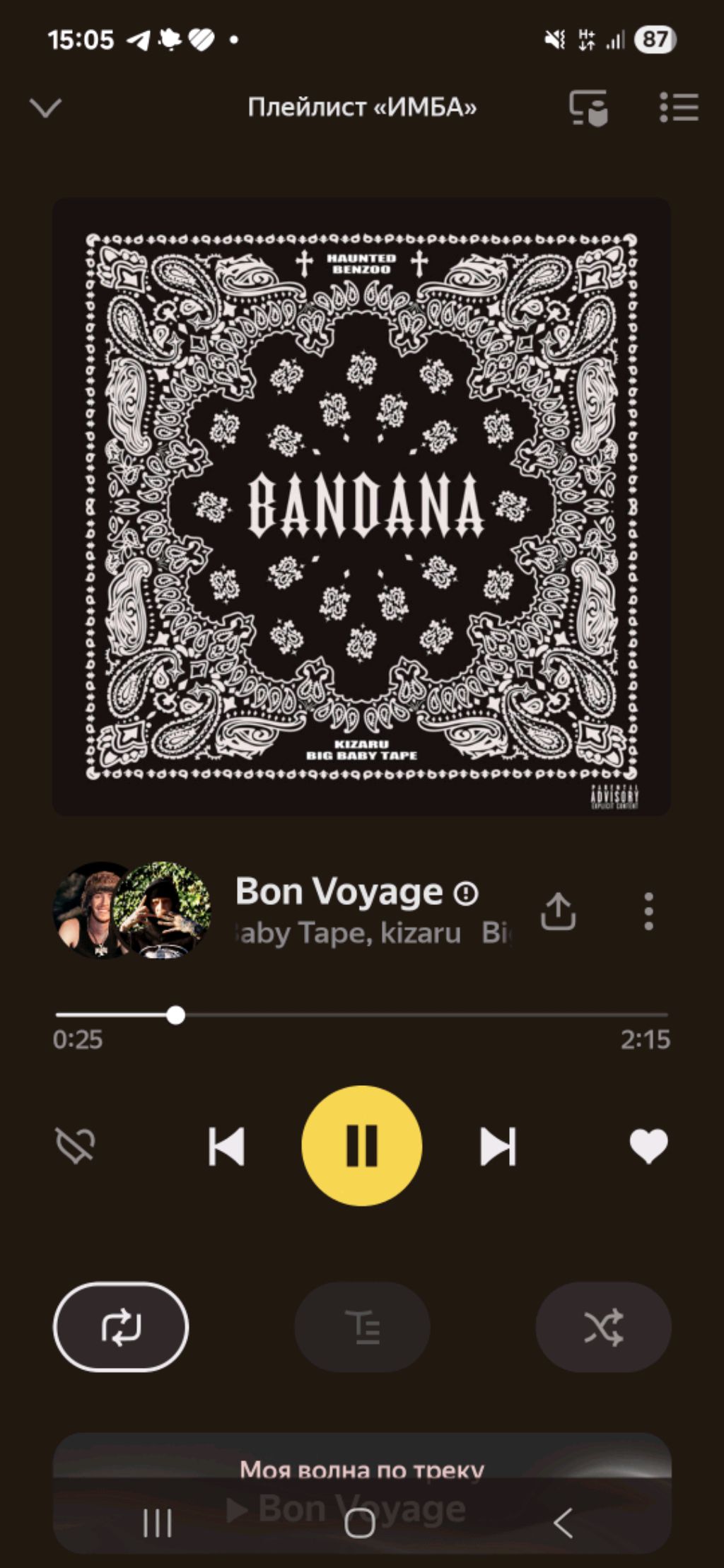Enable shuffle playback
Image resolution: width=724 pixels, height=1568 pixels.
603,1326
